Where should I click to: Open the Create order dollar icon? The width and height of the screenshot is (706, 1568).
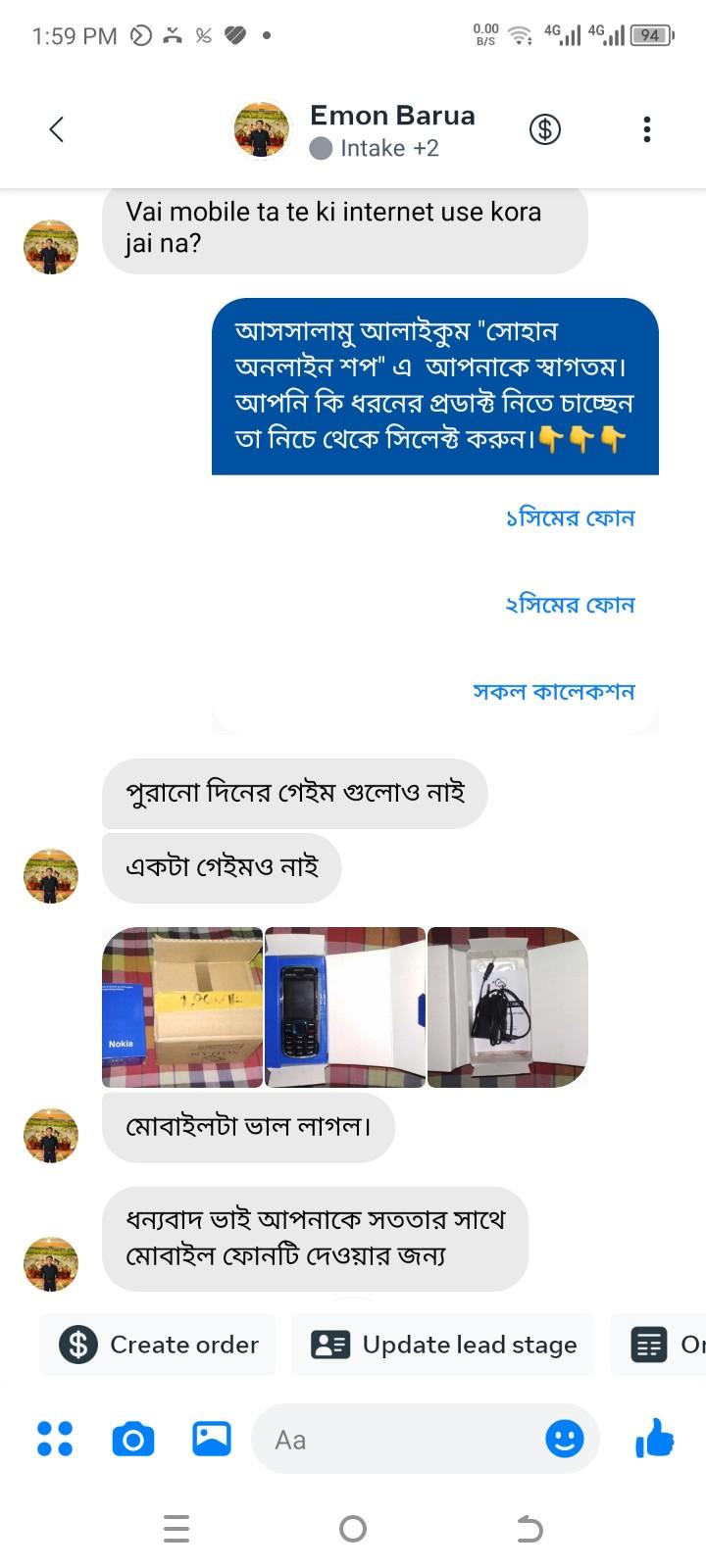[79, 1345]
